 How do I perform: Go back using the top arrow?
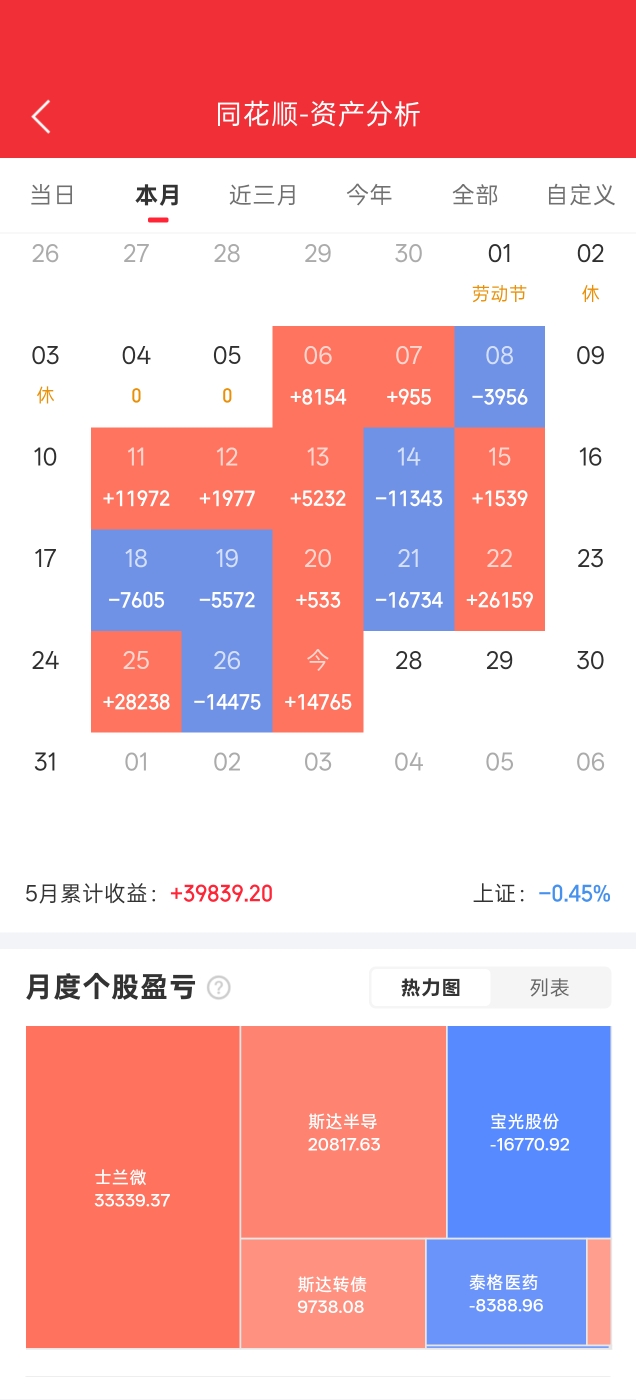pyautogui.click(x=41, y=116)
